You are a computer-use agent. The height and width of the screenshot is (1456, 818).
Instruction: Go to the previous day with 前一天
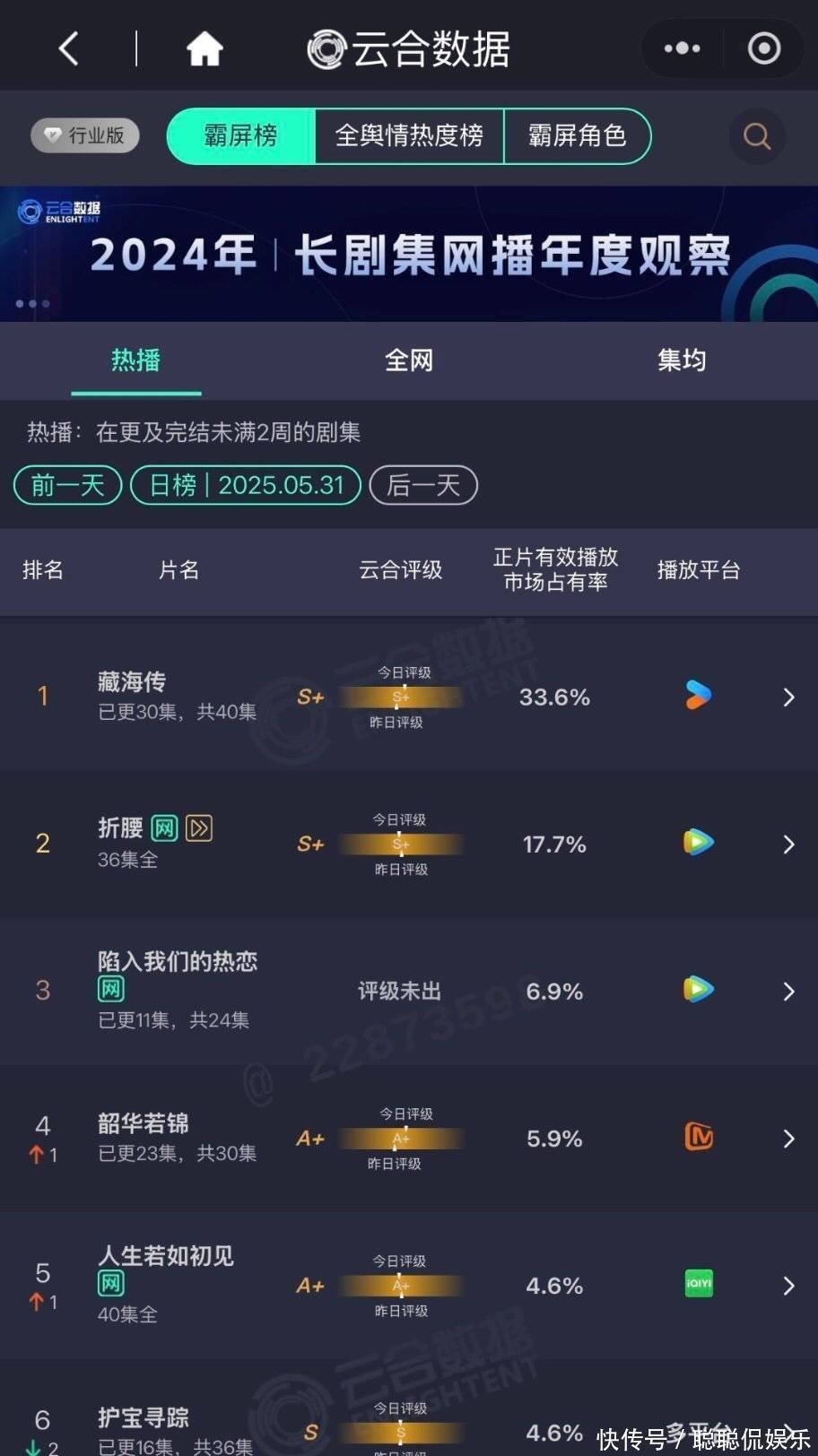(x=68, y=485)
